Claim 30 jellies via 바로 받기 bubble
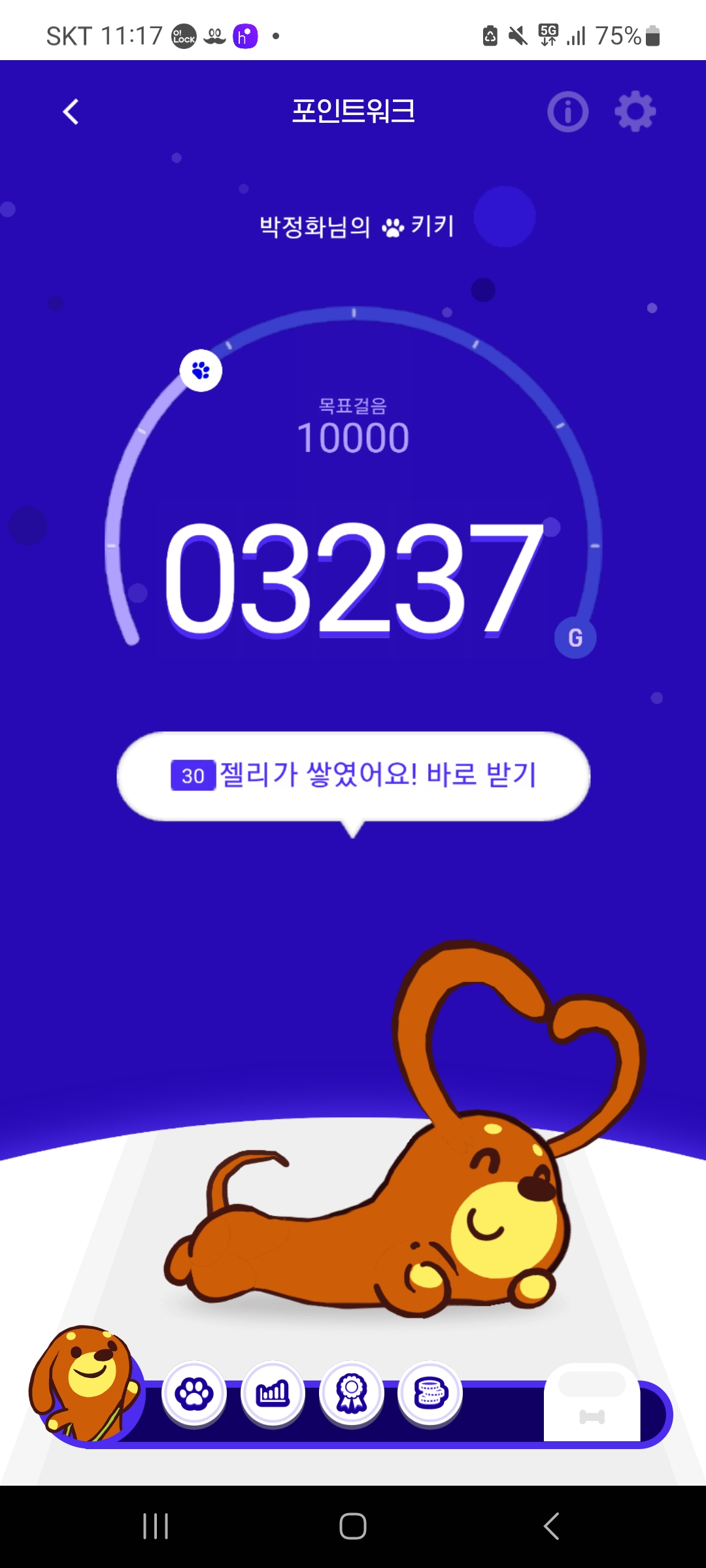This screenshot has height=1568, width=706. (x=353, y=776)
